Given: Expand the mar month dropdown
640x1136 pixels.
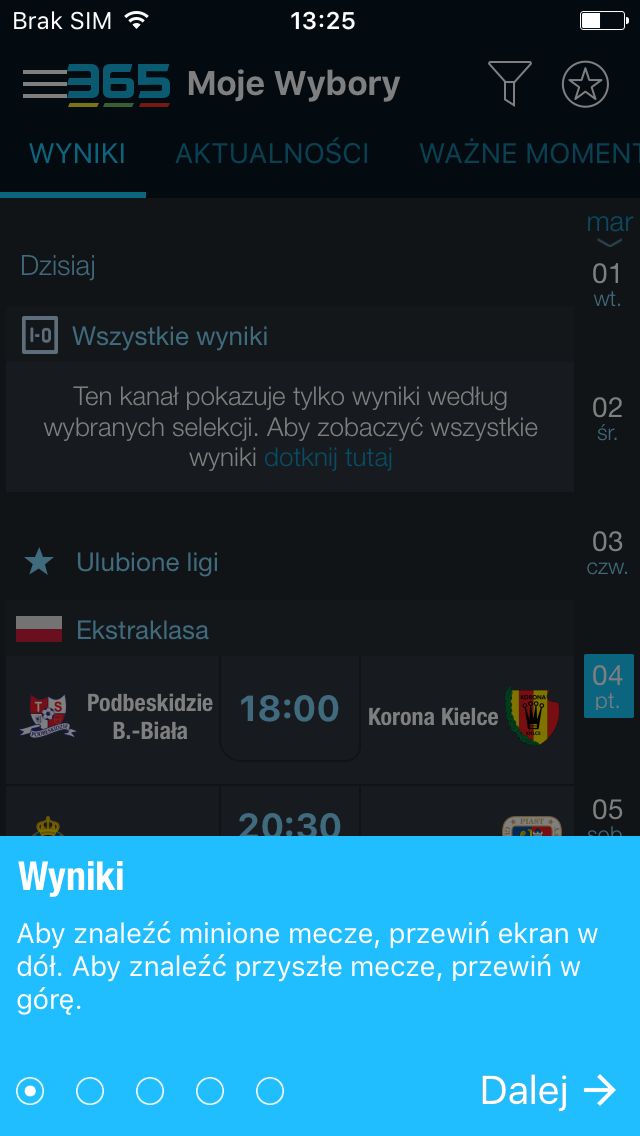Looking at the screenshot, I should click(x=610, y=229).
